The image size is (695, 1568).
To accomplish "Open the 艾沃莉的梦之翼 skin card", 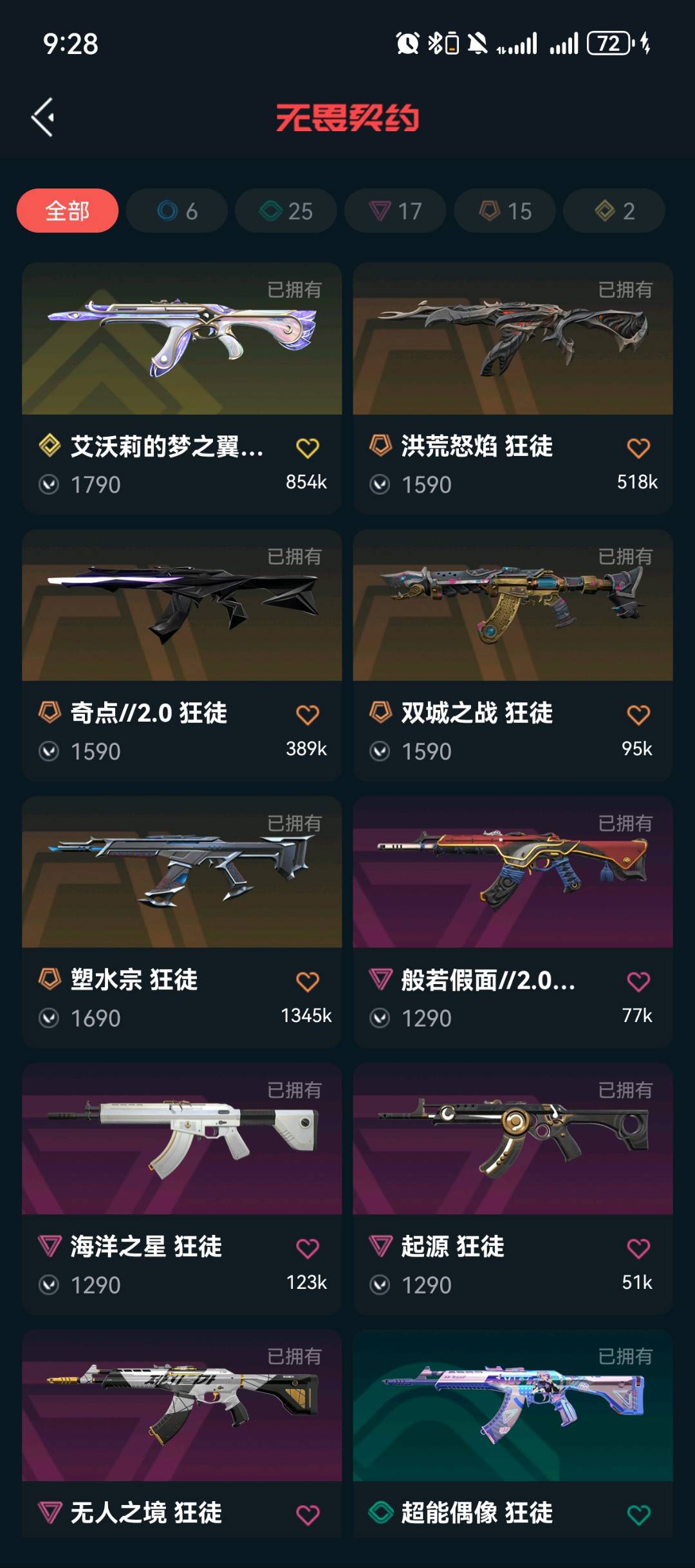I will point(181,339).
